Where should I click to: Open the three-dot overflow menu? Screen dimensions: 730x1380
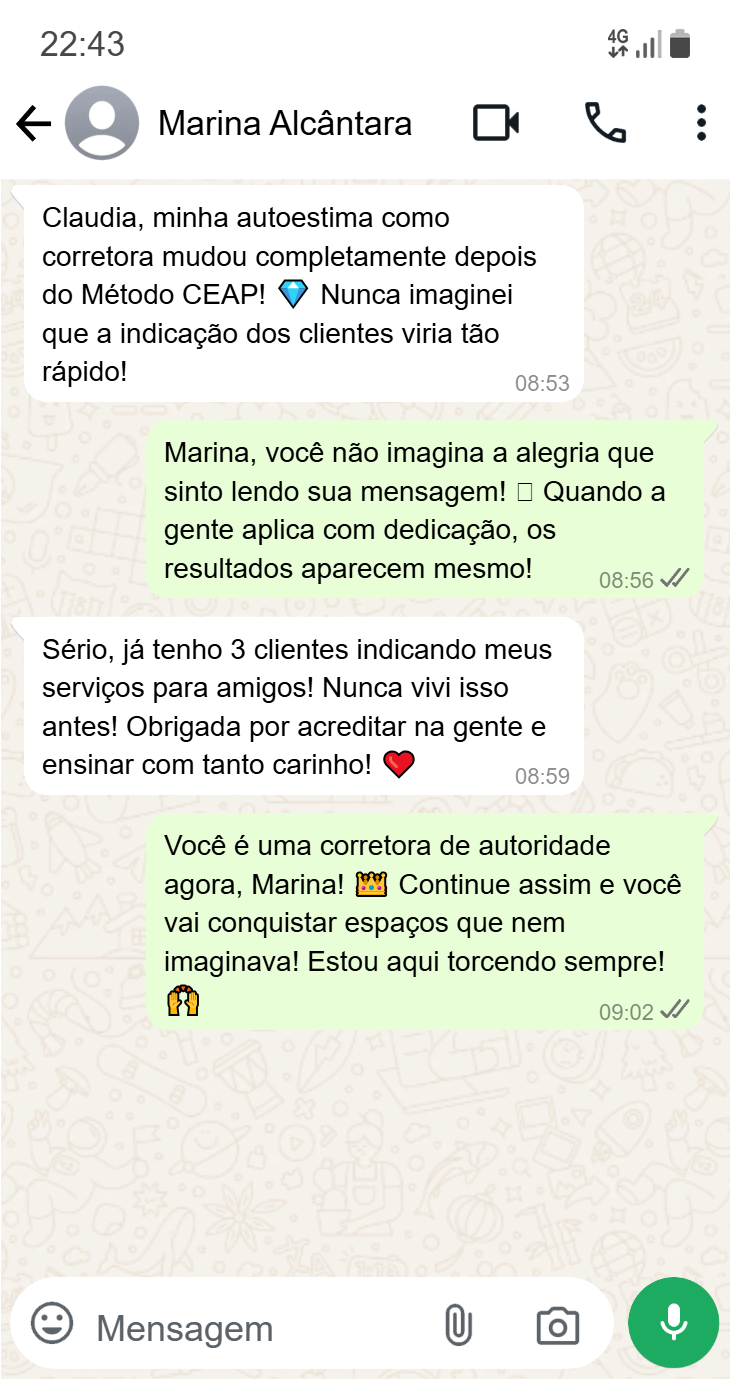(x=701, y=123)
